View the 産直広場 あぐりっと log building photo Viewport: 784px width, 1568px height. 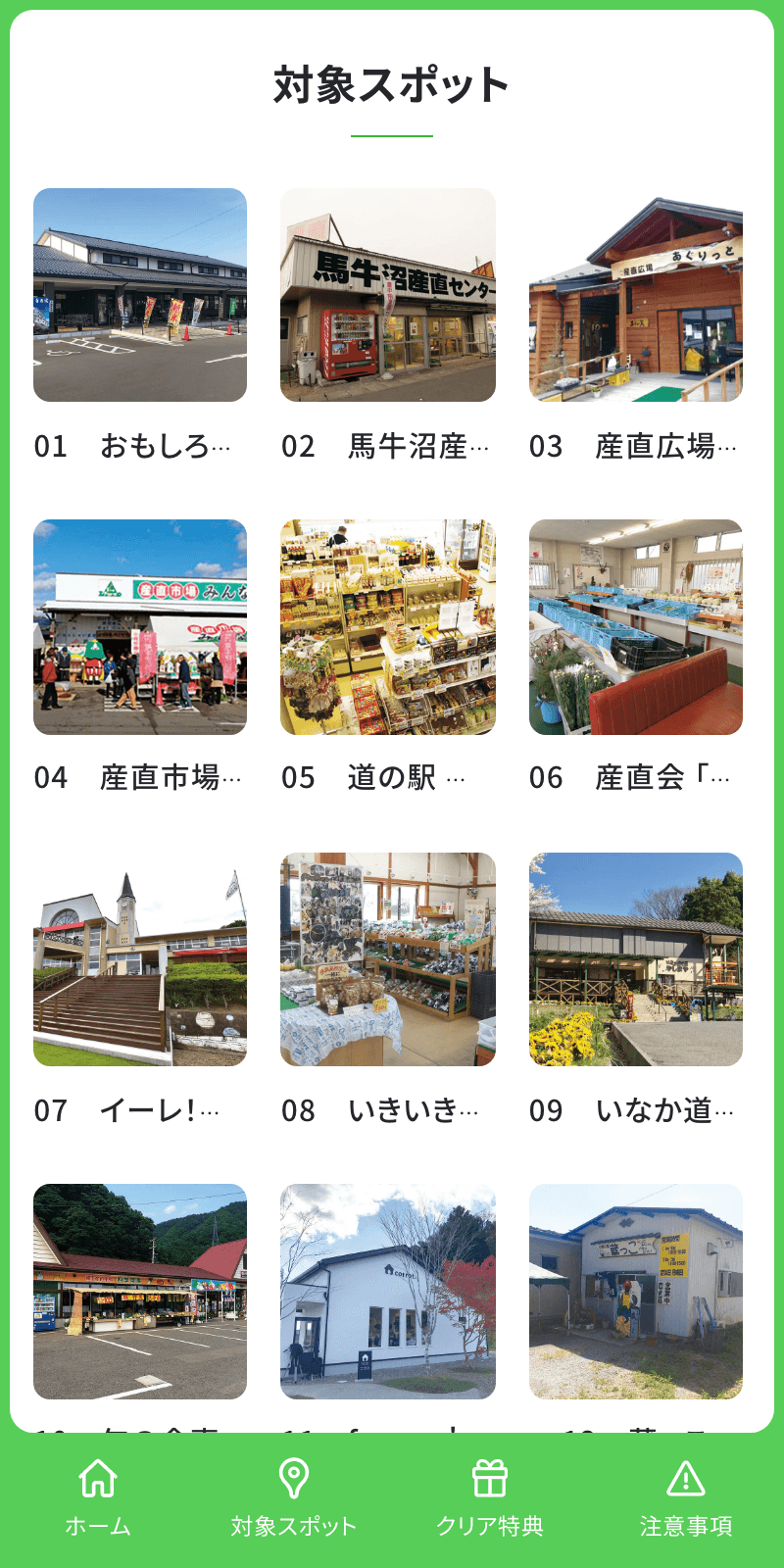[639, 294]
